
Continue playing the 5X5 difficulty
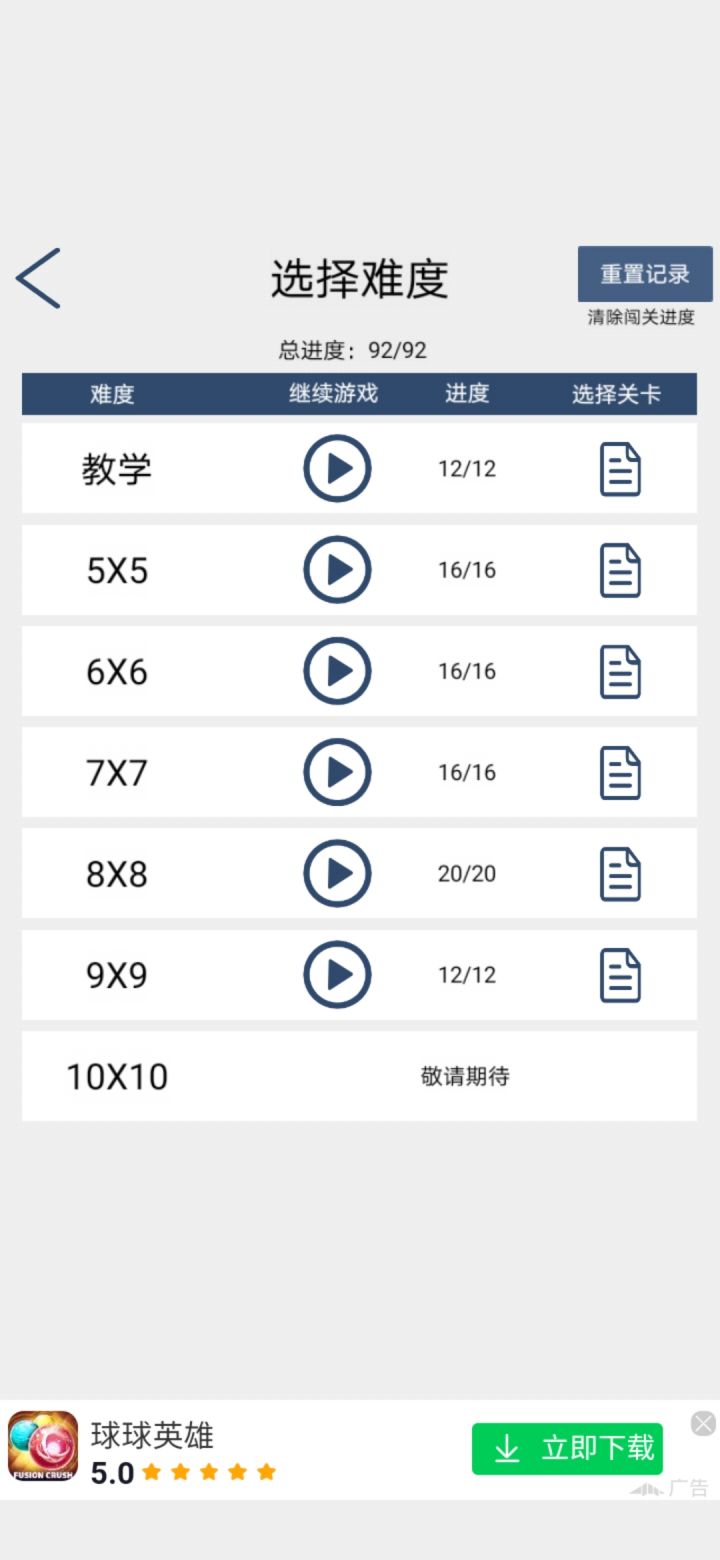pos(337,570)
